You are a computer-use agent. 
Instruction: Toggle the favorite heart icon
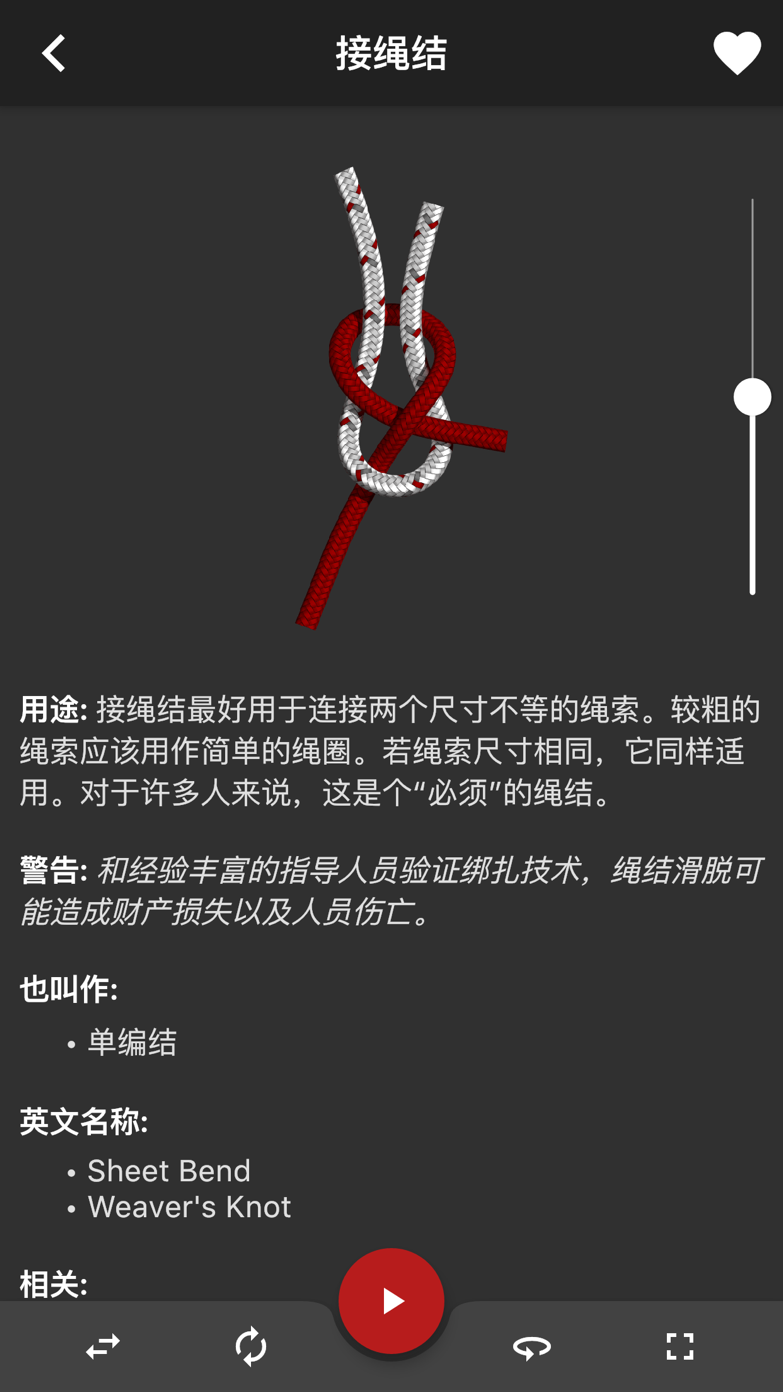737,53
